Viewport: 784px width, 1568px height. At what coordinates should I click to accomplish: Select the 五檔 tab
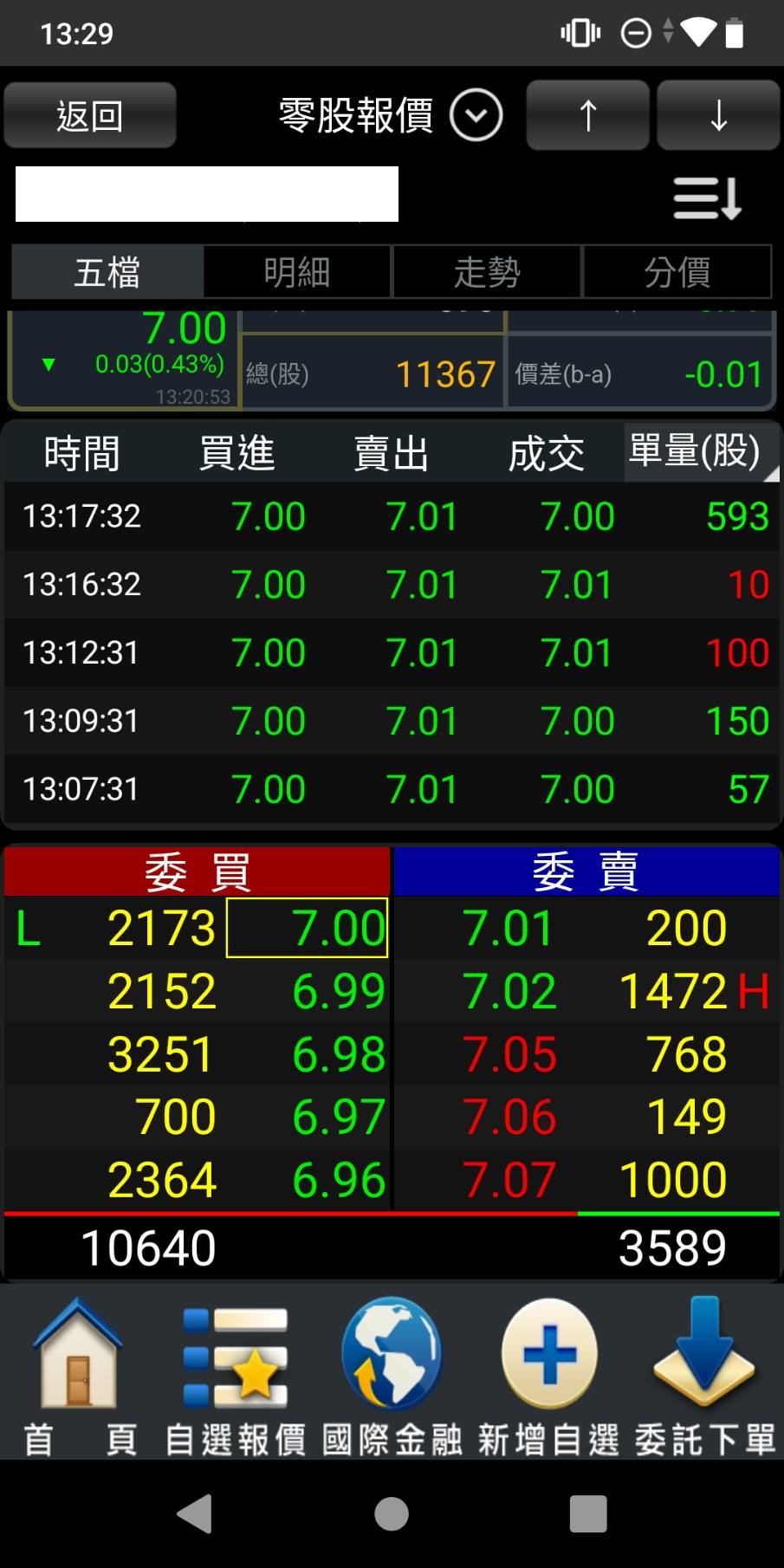pos(107,272)
